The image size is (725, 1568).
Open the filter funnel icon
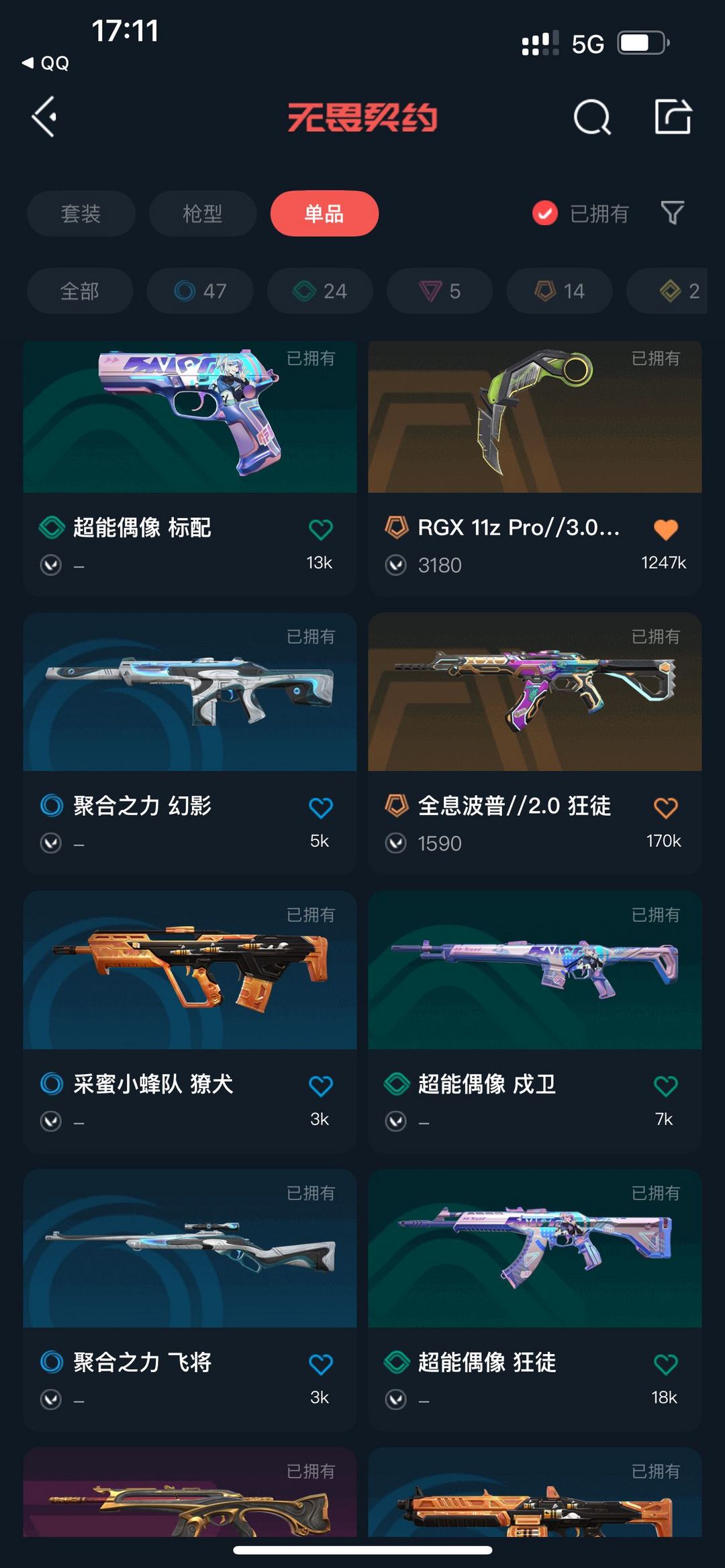[x=672, y=213]
